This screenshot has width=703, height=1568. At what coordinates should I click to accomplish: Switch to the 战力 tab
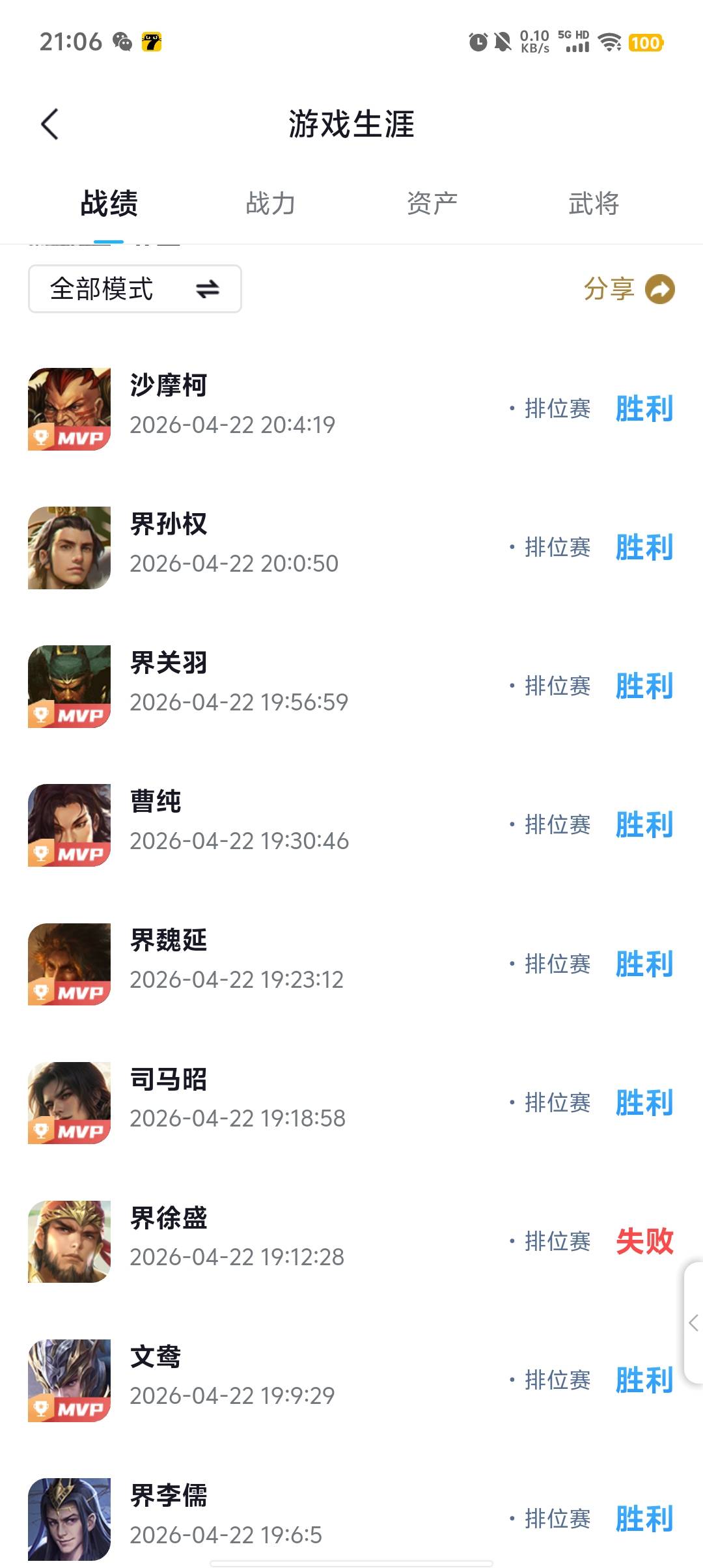click(270, 204)
